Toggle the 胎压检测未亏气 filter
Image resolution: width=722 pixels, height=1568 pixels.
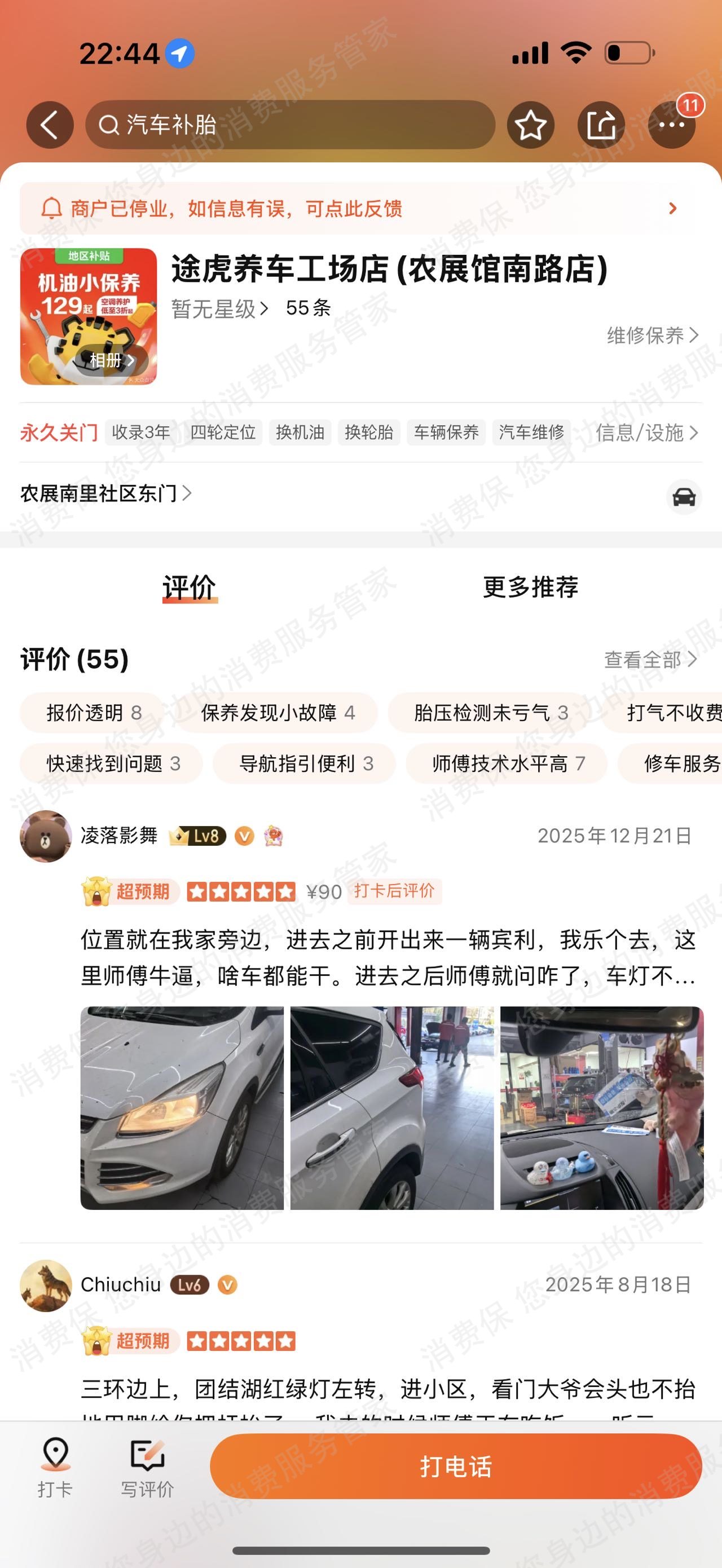pos(492,712)
